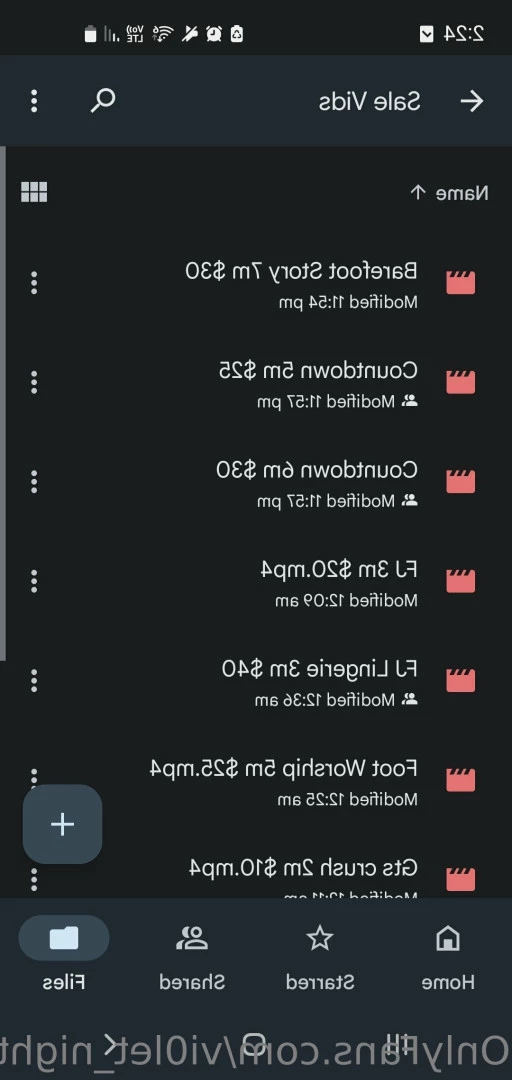This screenshot has width=512, height=1080.
Task: Show more options for Barefoot Story 7m $30
Action: click(34, 282)
